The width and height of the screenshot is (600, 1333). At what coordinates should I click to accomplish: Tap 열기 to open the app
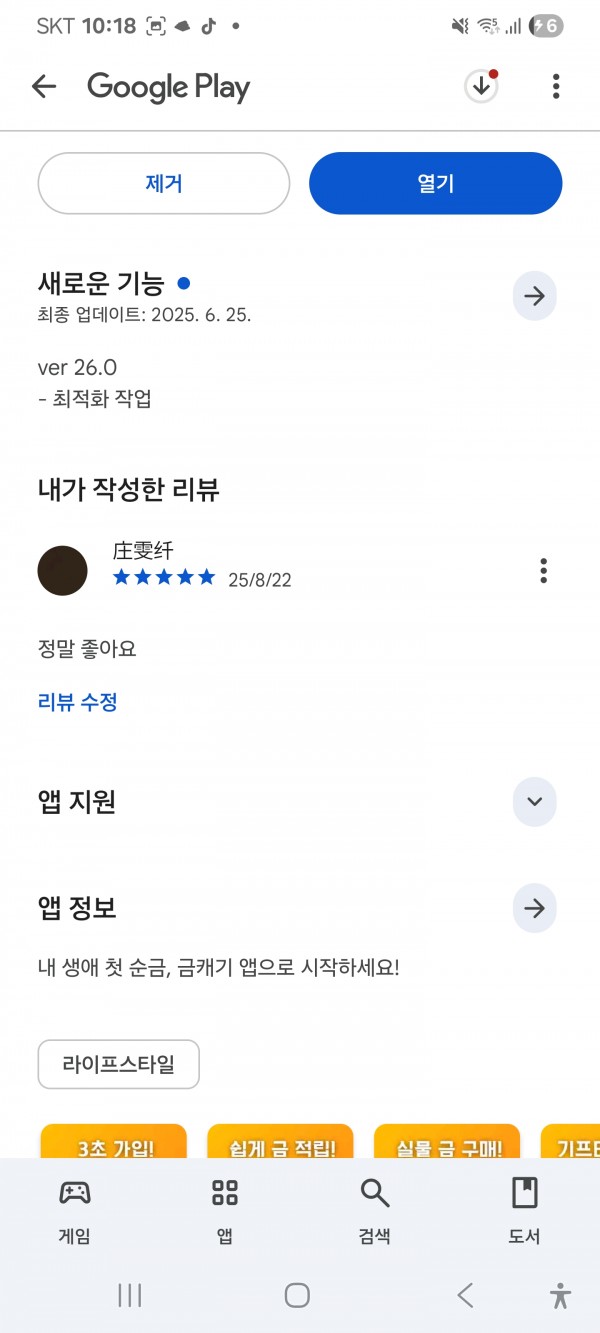point(436,183)
